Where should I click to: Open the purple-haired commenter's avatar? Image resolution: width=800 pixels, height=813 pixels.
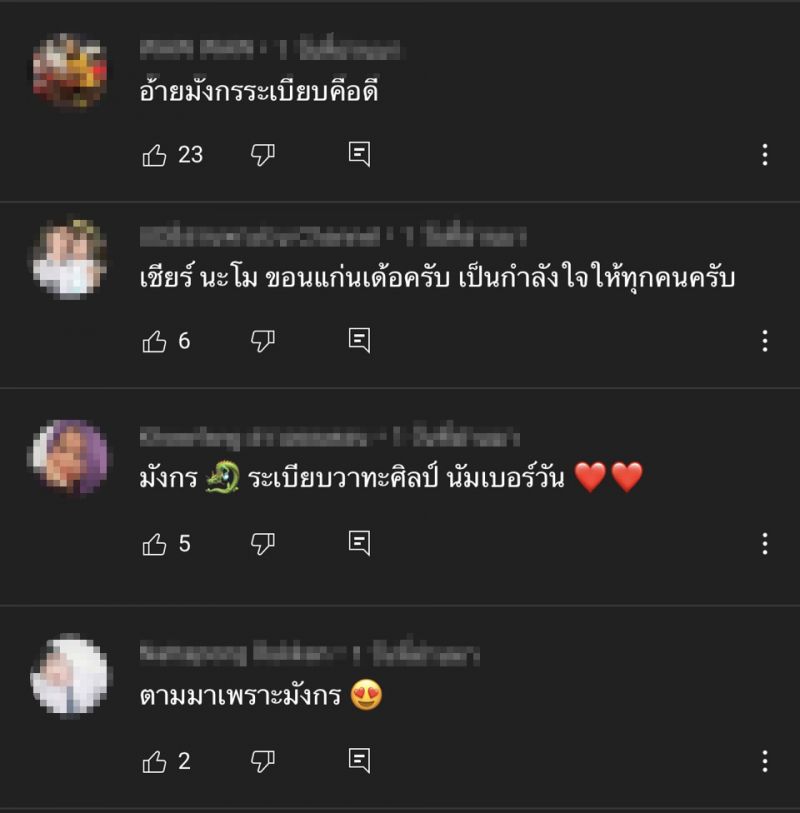click(x=69, y=457)
